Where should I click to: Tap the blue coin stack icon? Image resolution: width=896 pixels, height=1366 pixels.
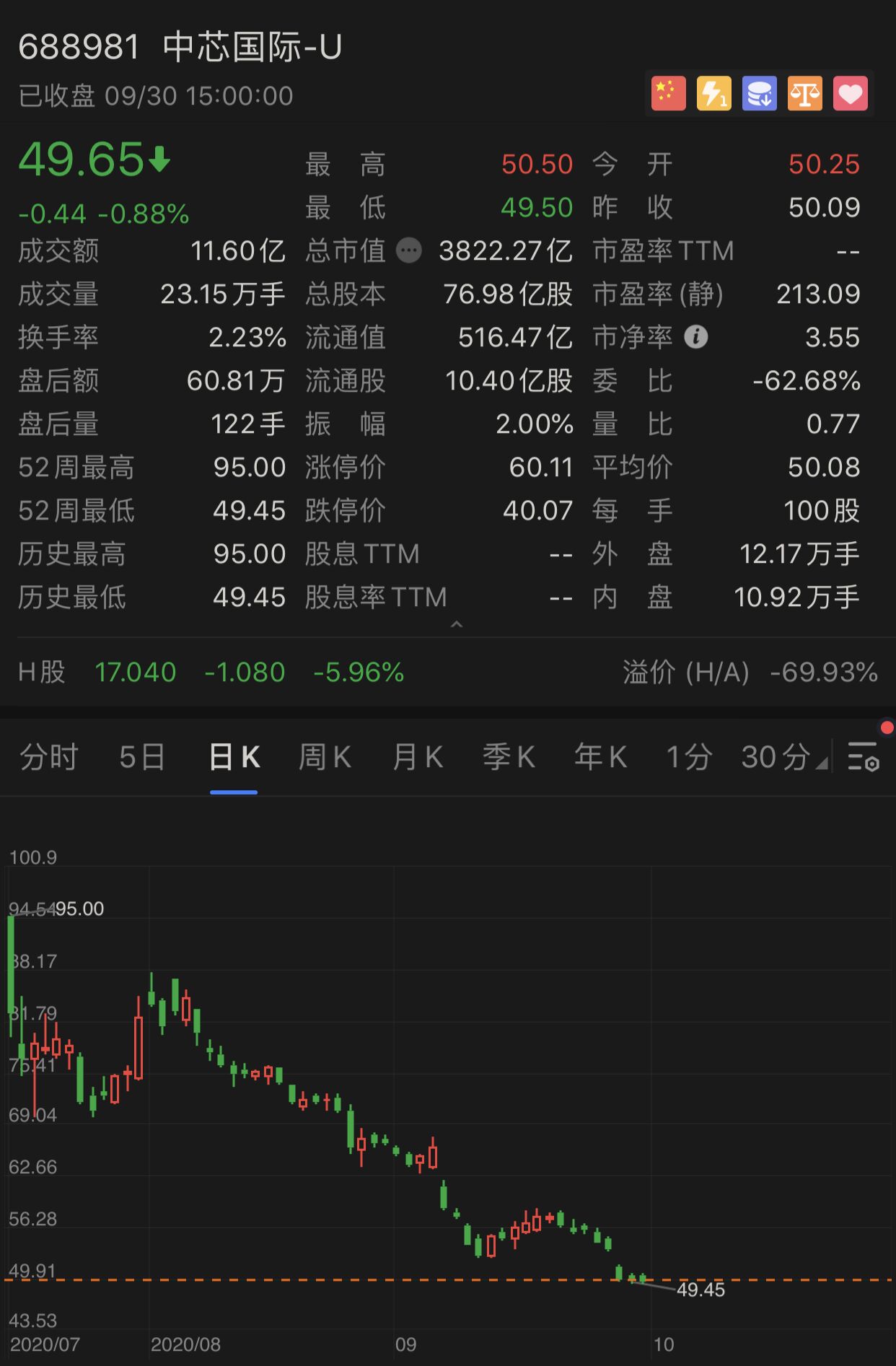(x=759, y=94)
